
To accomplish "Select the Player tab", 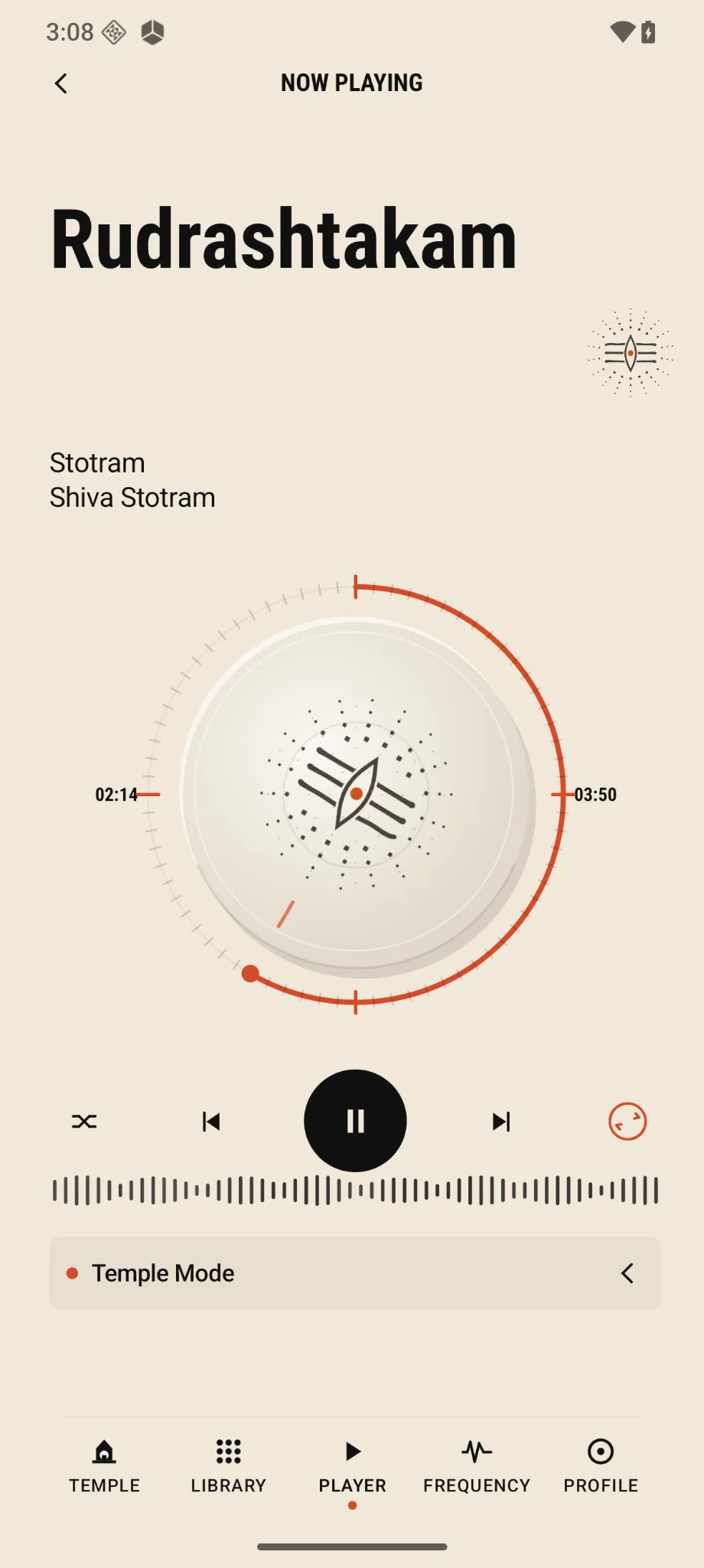I will pyautogui.click(x=352, y=1467).
